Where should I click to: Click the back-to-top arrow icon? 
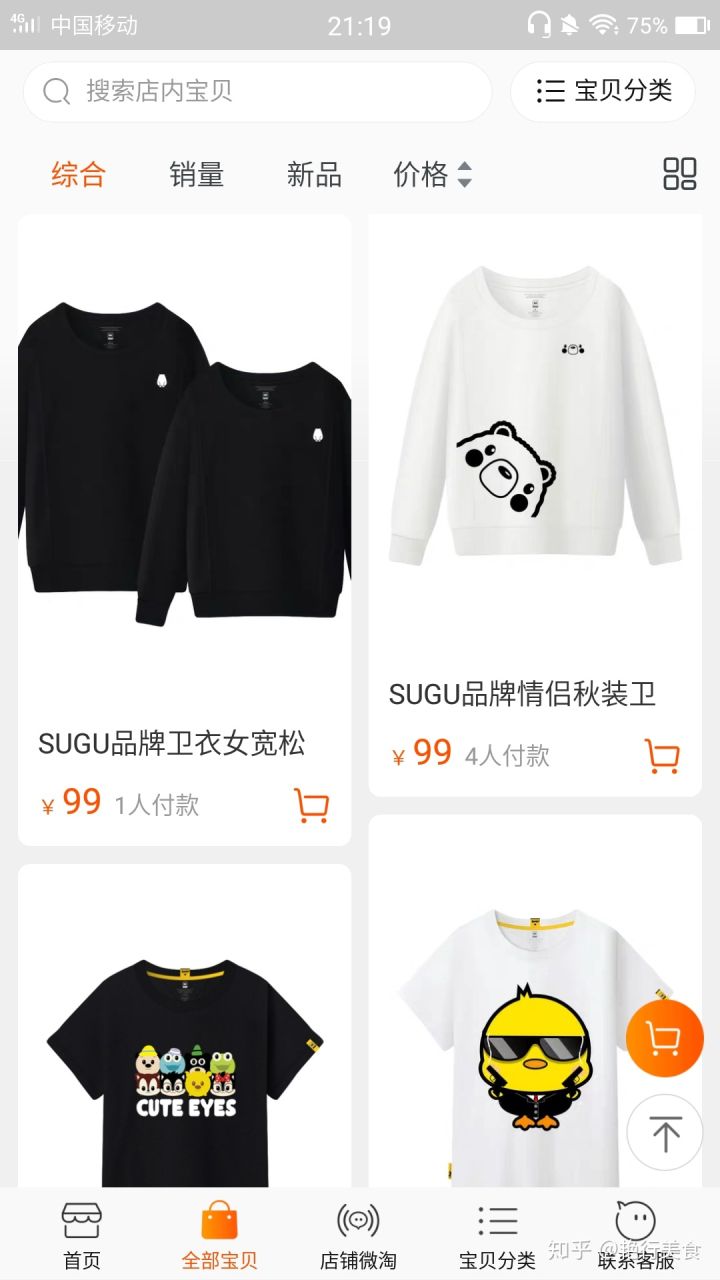point(664,1133)
